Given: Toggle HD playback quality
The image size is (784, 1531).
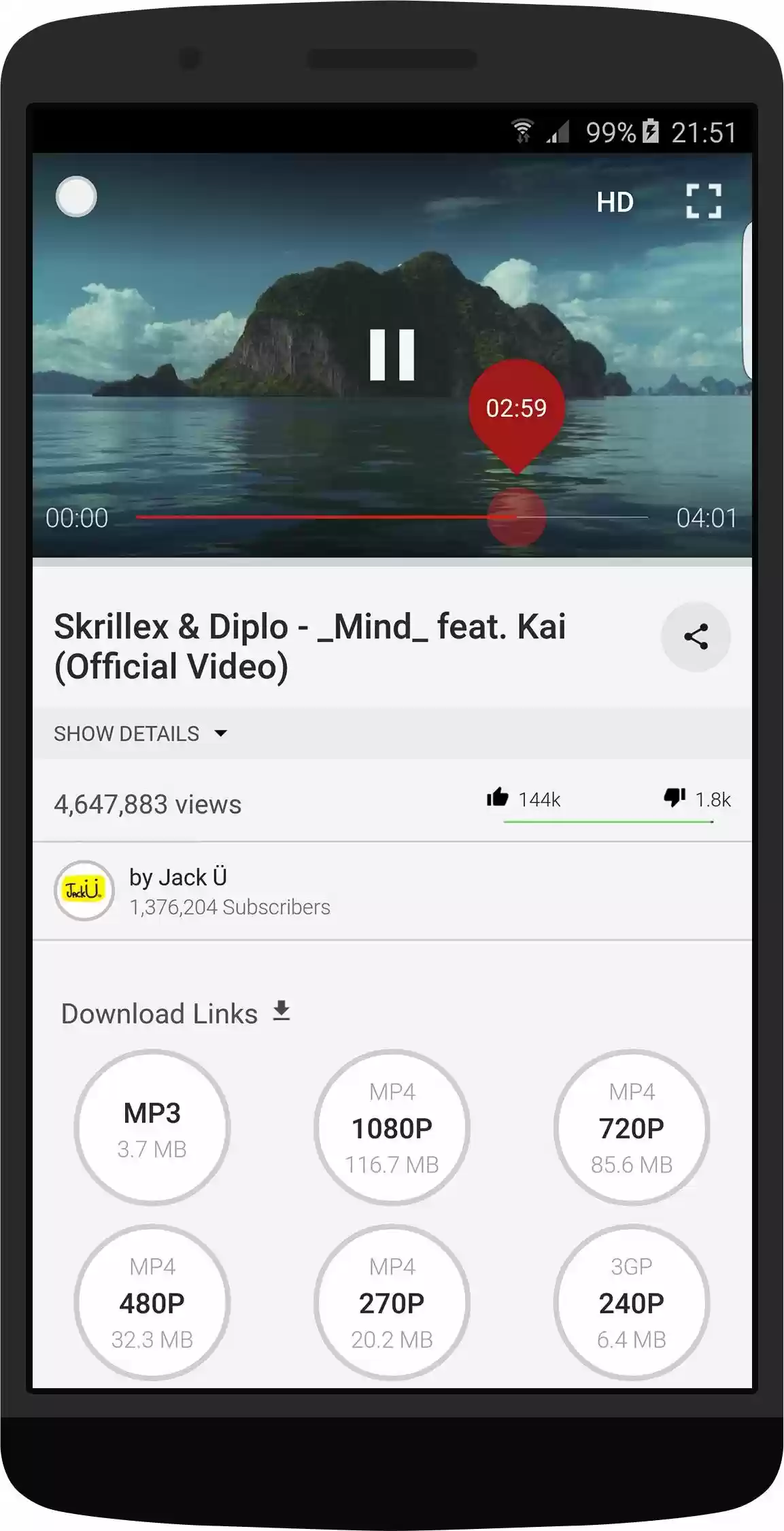Looking at the screenshot, I should click(x=615, y=201).
